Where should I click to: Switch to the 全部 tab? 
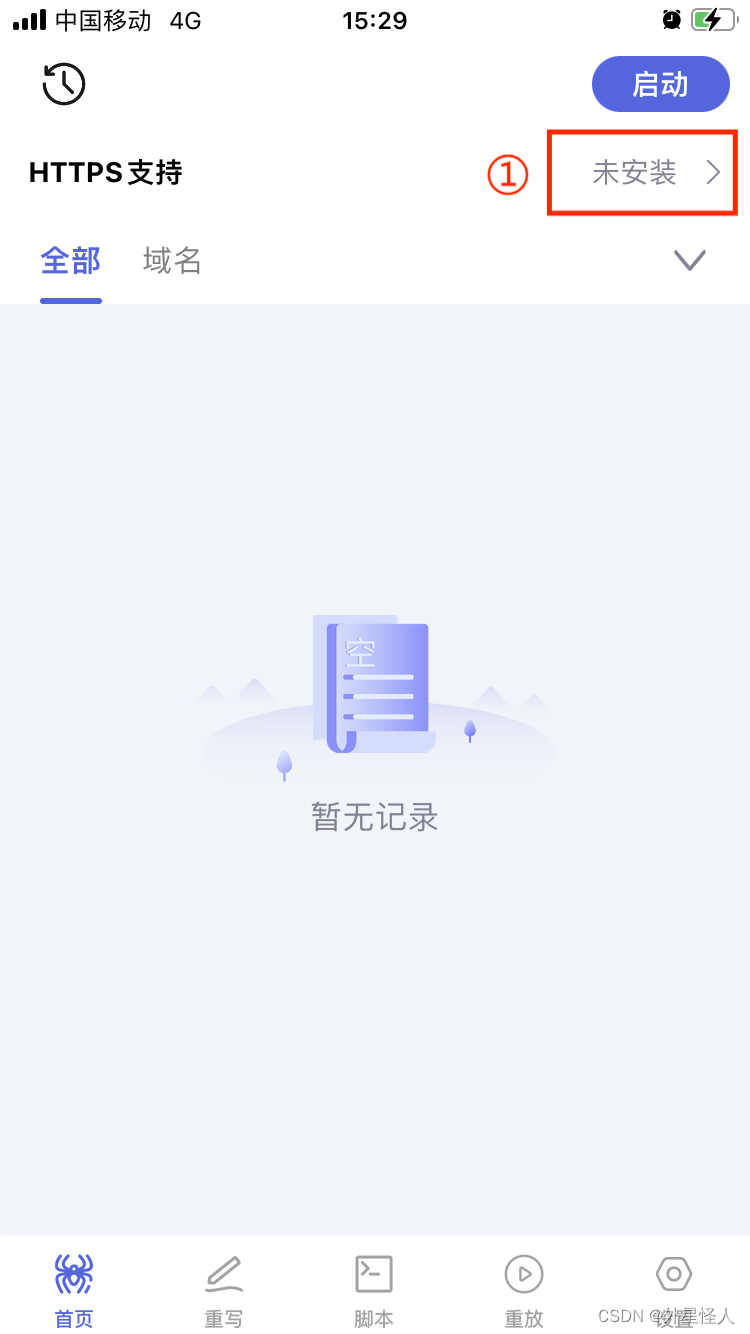(70, 260)
